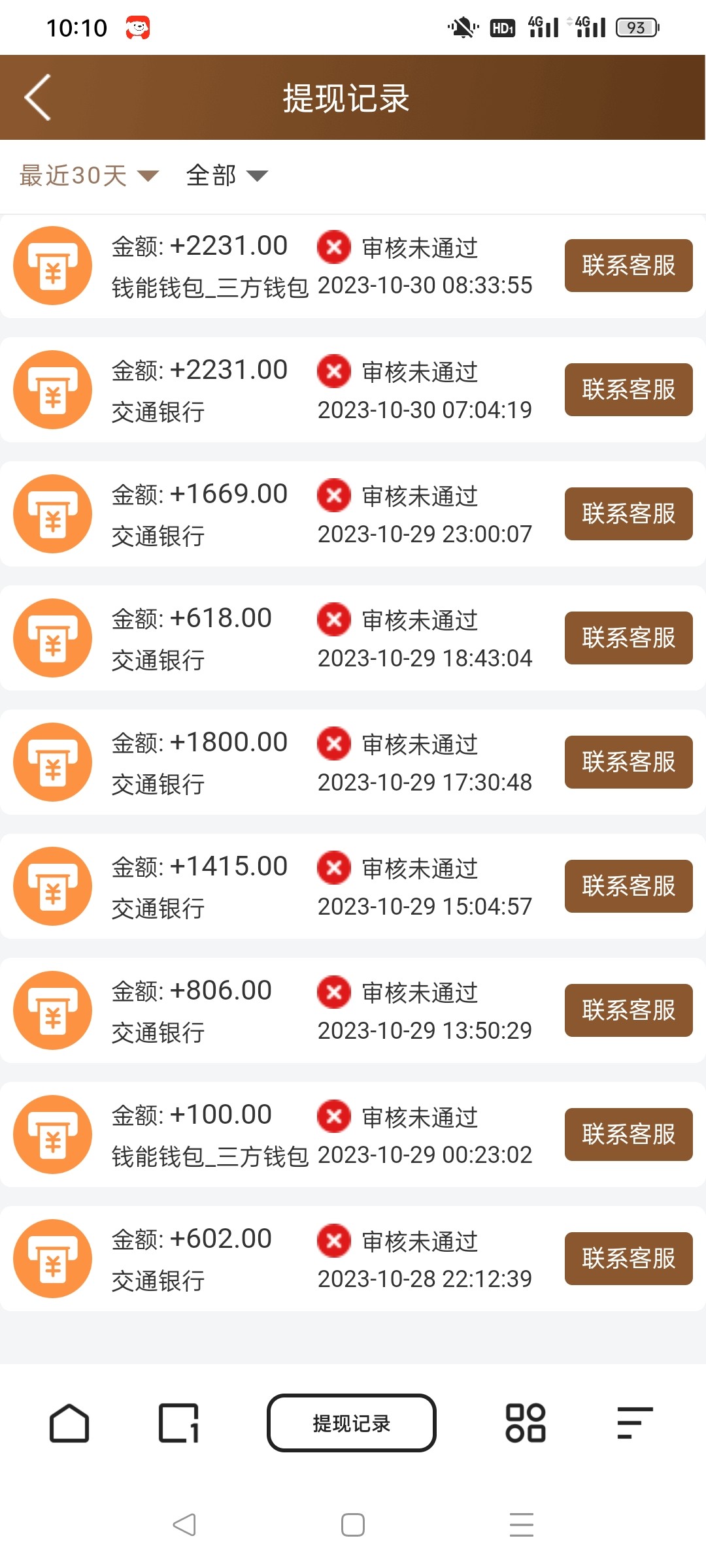Viewport: 706px width, 1568px height.
Task: Contact support about the +602.00 withdrawal
Action: coord(628,1258)
